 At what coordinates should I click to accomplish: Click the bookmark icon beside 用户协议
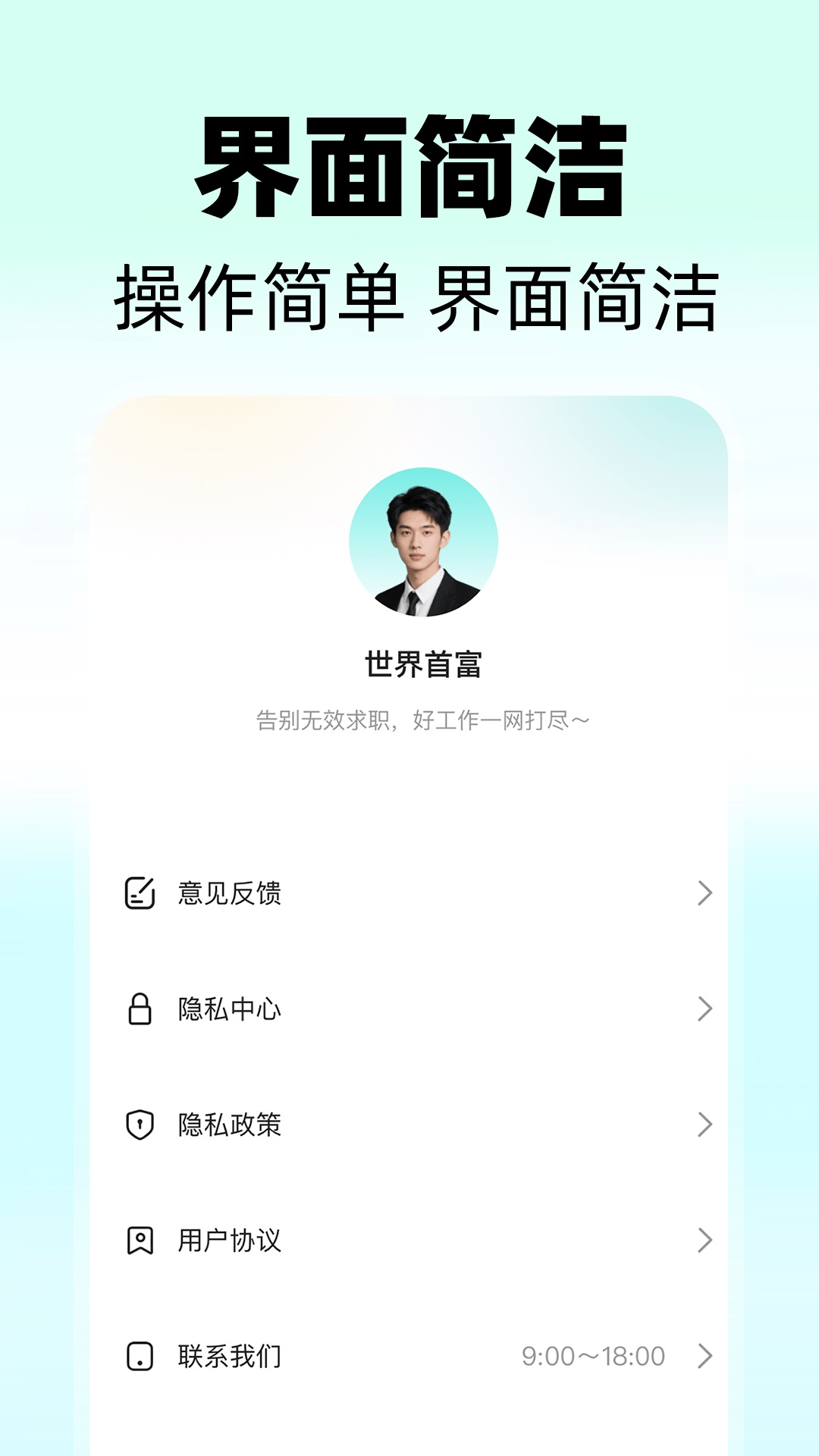coord(139,1240)
